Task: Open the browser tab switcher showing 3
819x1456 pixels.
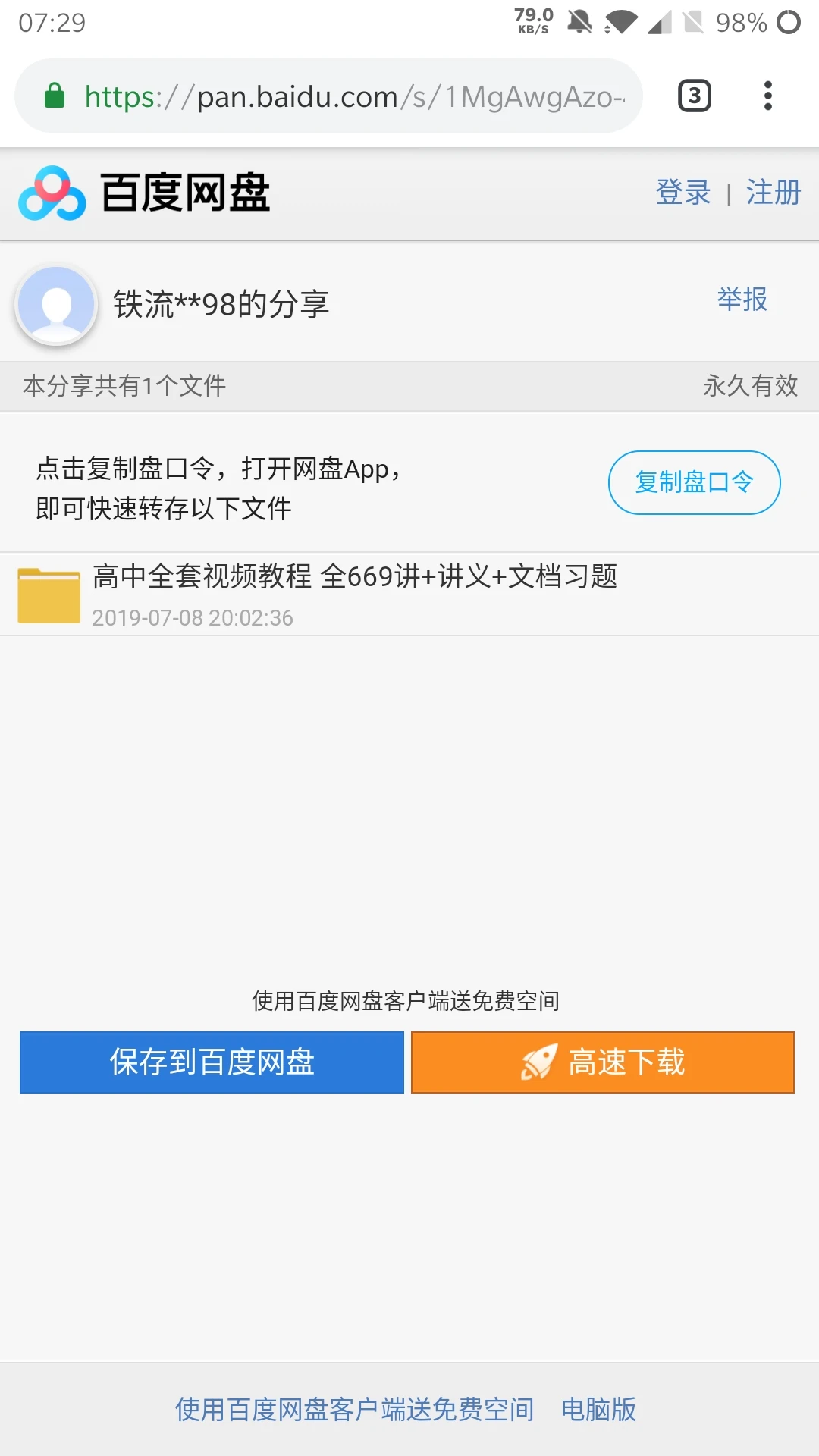Action: (x=694, y=96)
